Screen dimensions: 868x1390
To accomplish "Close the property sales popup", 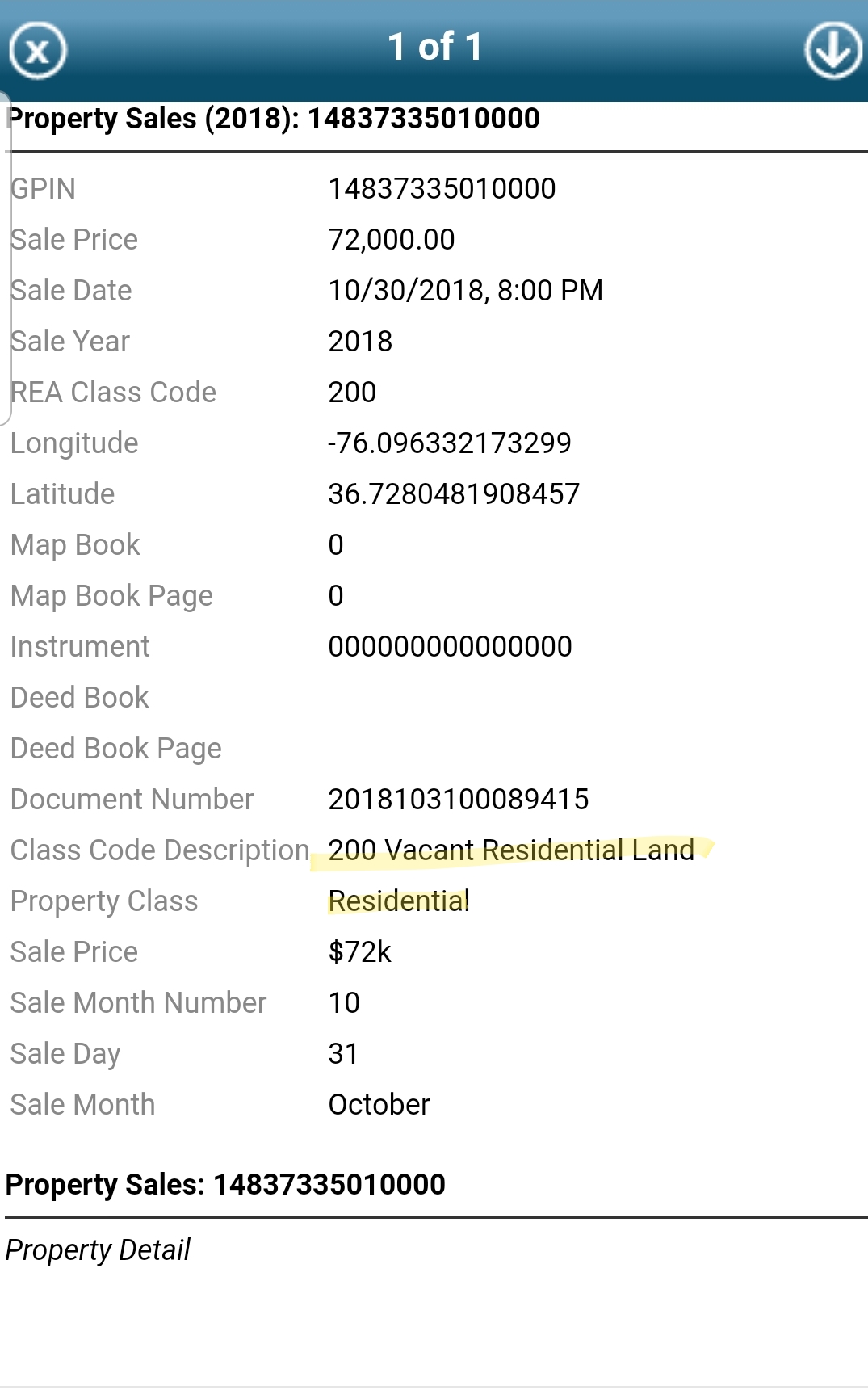I will click(x=38, y=51).
